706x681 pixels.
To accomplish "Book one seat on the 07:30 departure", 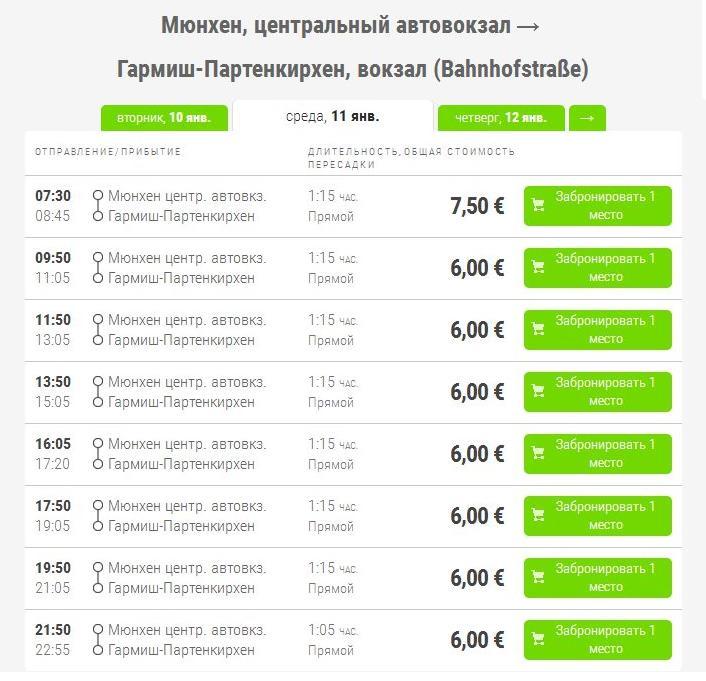I will click(597, 206).
